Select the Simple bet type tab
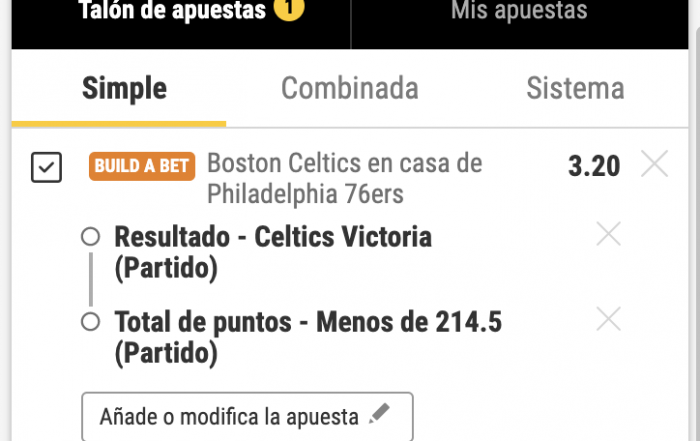This screenshot has width=700, height=441. pos(124,89)
